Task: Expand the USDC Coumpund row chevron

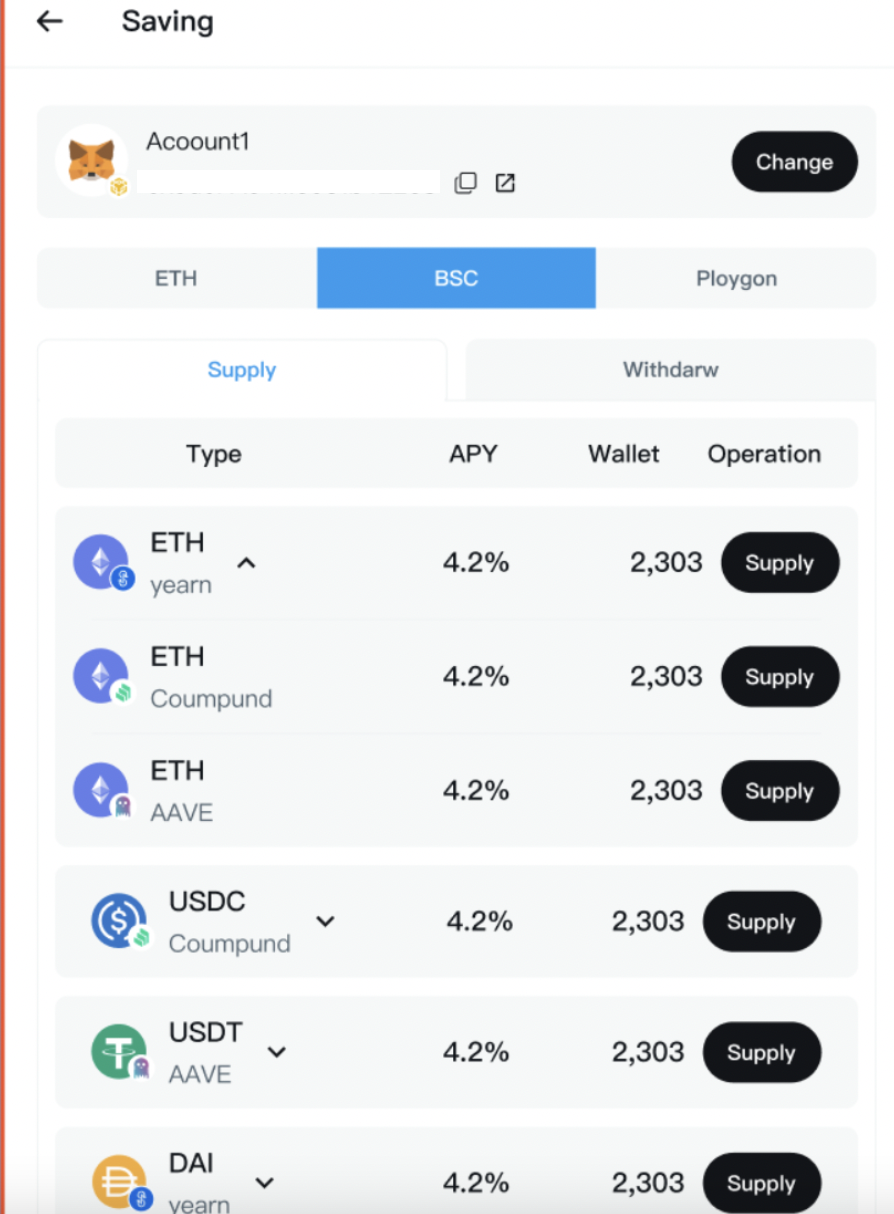Action: (x=325, y=921)
